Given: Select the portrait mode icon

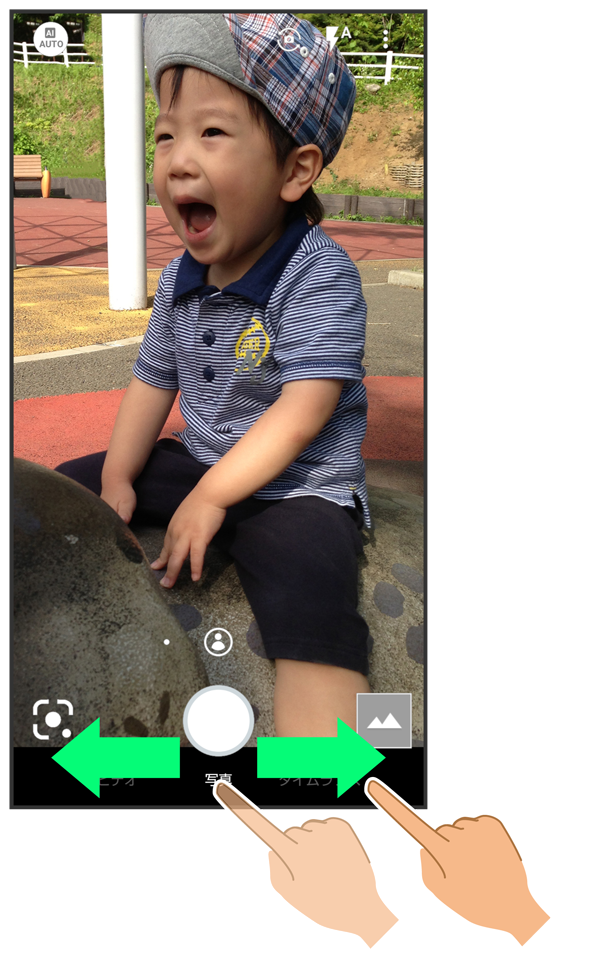Looking at the screenshot, I should click(x=218, y=642).
